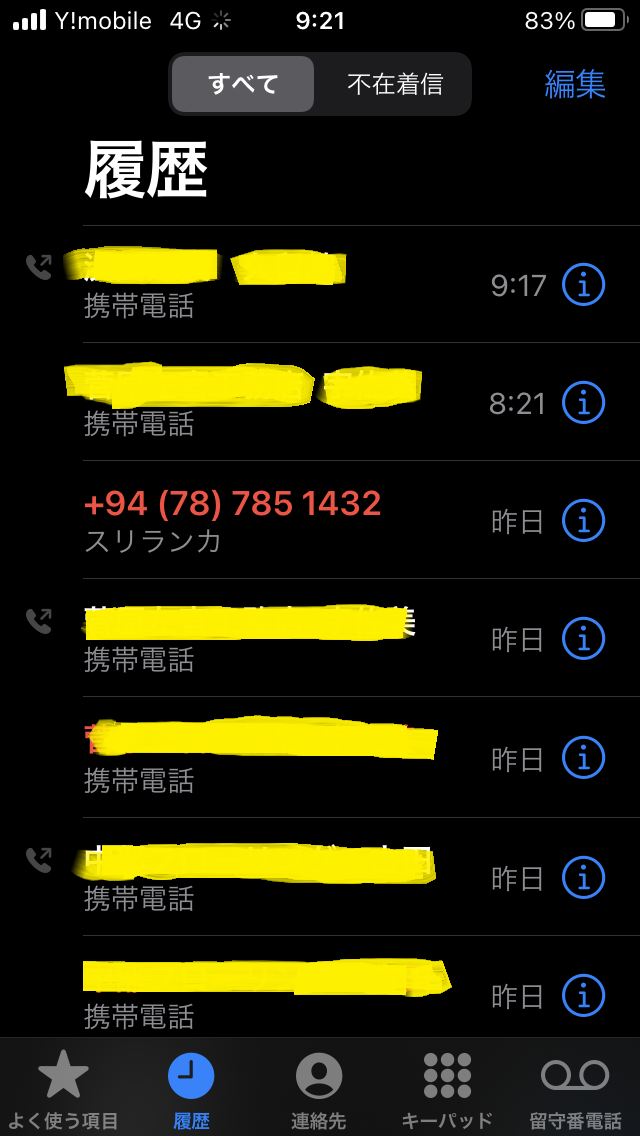Open the キーパッド keypad tab
Image resolution: width=640 pixels, height=1136 pixels.
[447, 1088]
